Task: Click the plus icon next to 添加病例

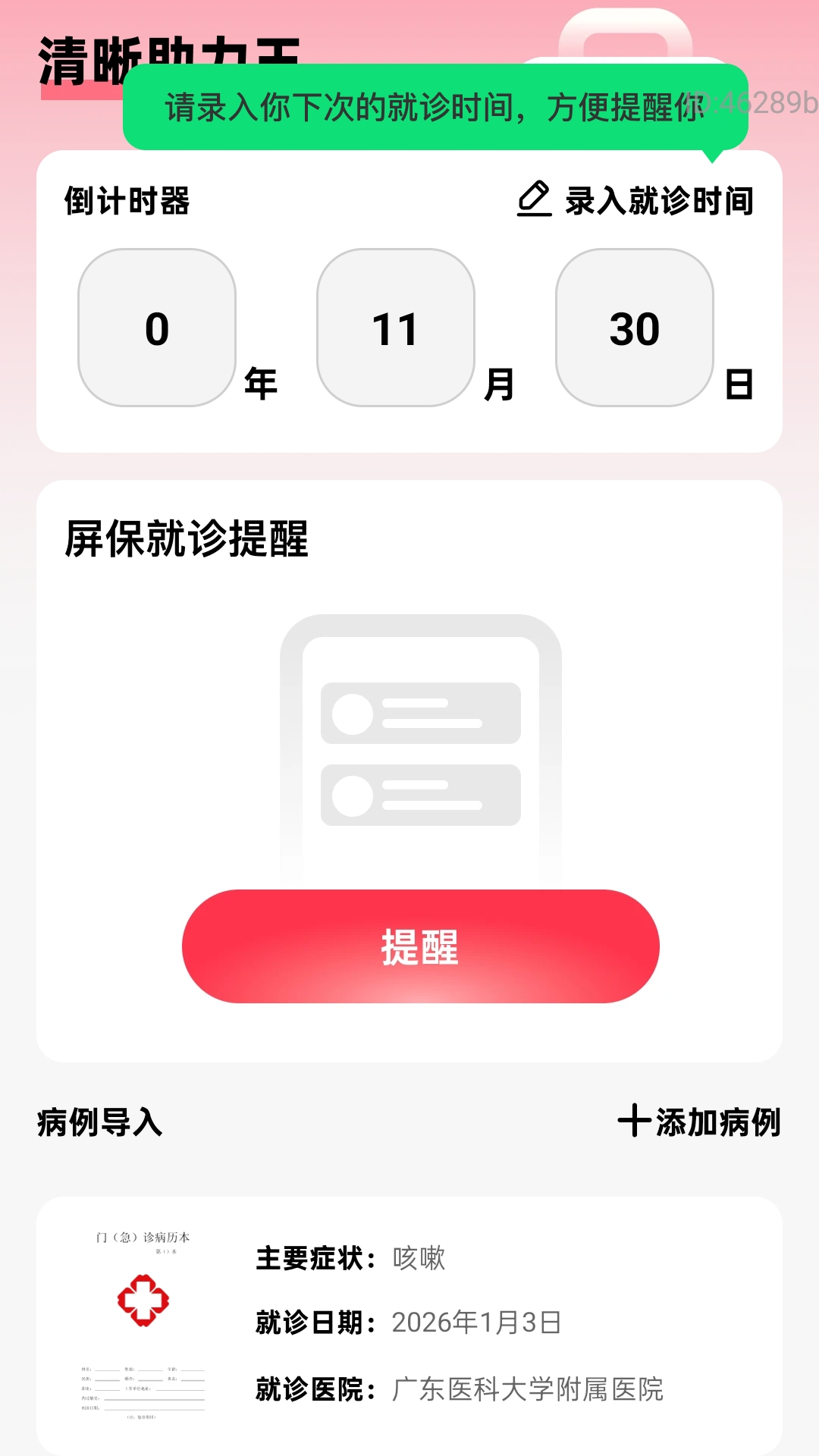Action: [x=634, y=1119]
